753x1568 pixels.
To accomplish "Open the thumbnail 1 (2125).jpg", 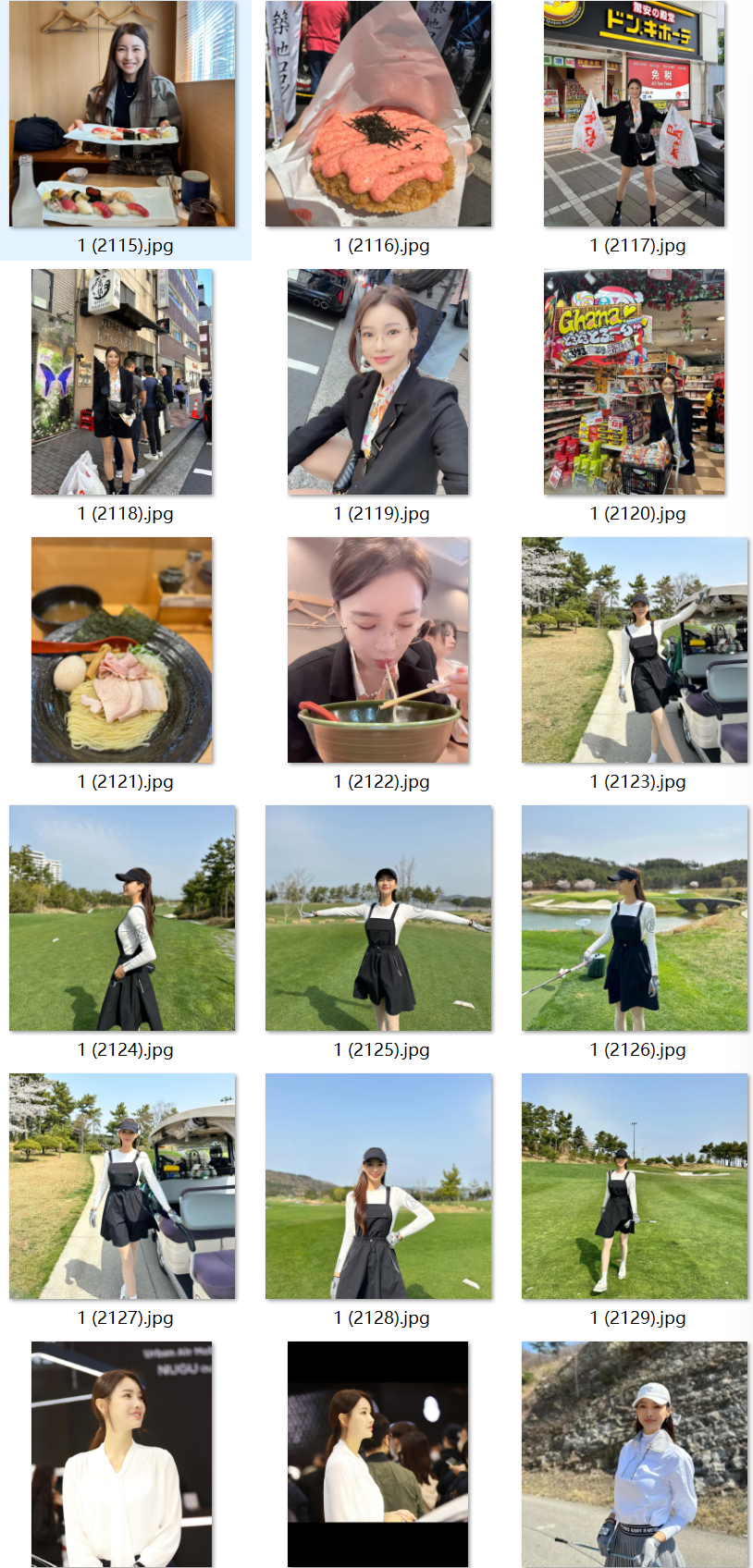I will pos(378,918).
